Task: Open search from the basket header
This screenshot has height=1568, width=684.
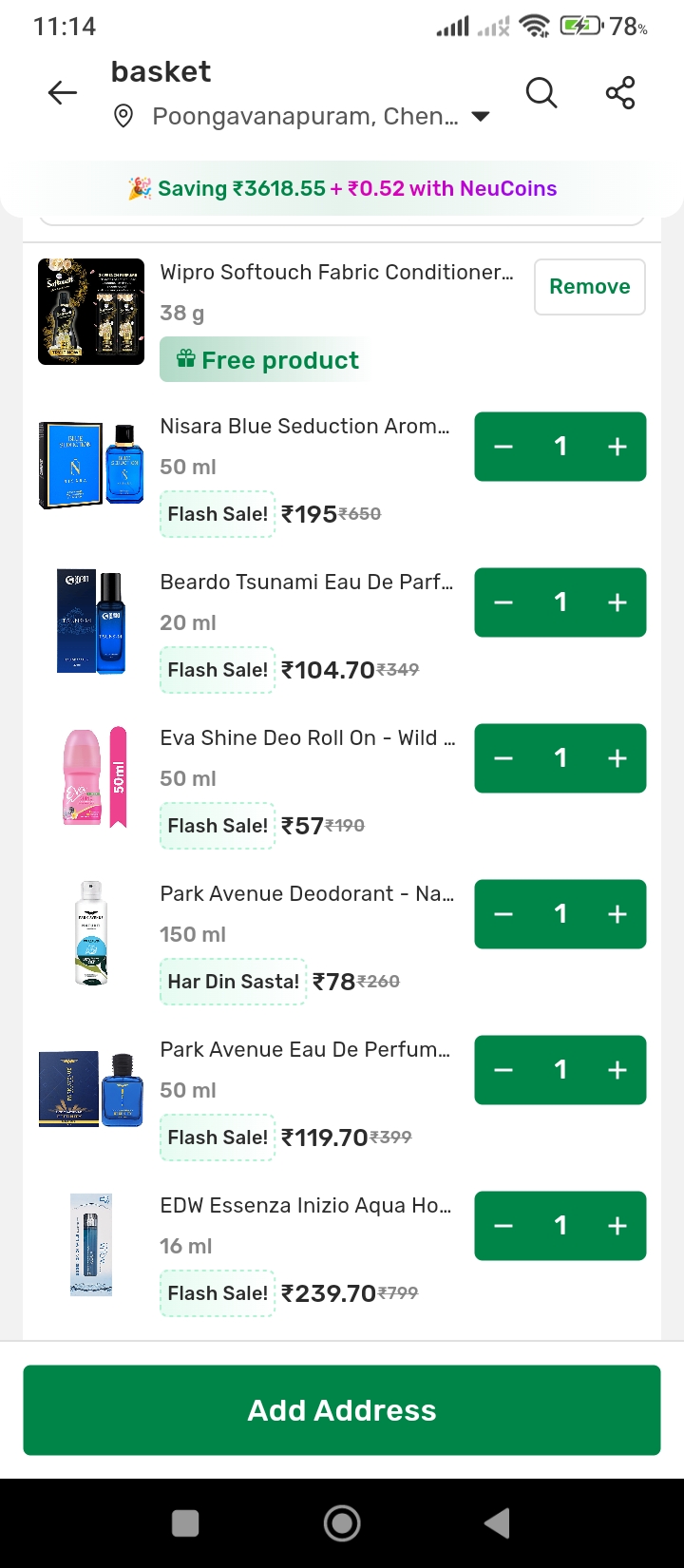Action: point(541,93)
